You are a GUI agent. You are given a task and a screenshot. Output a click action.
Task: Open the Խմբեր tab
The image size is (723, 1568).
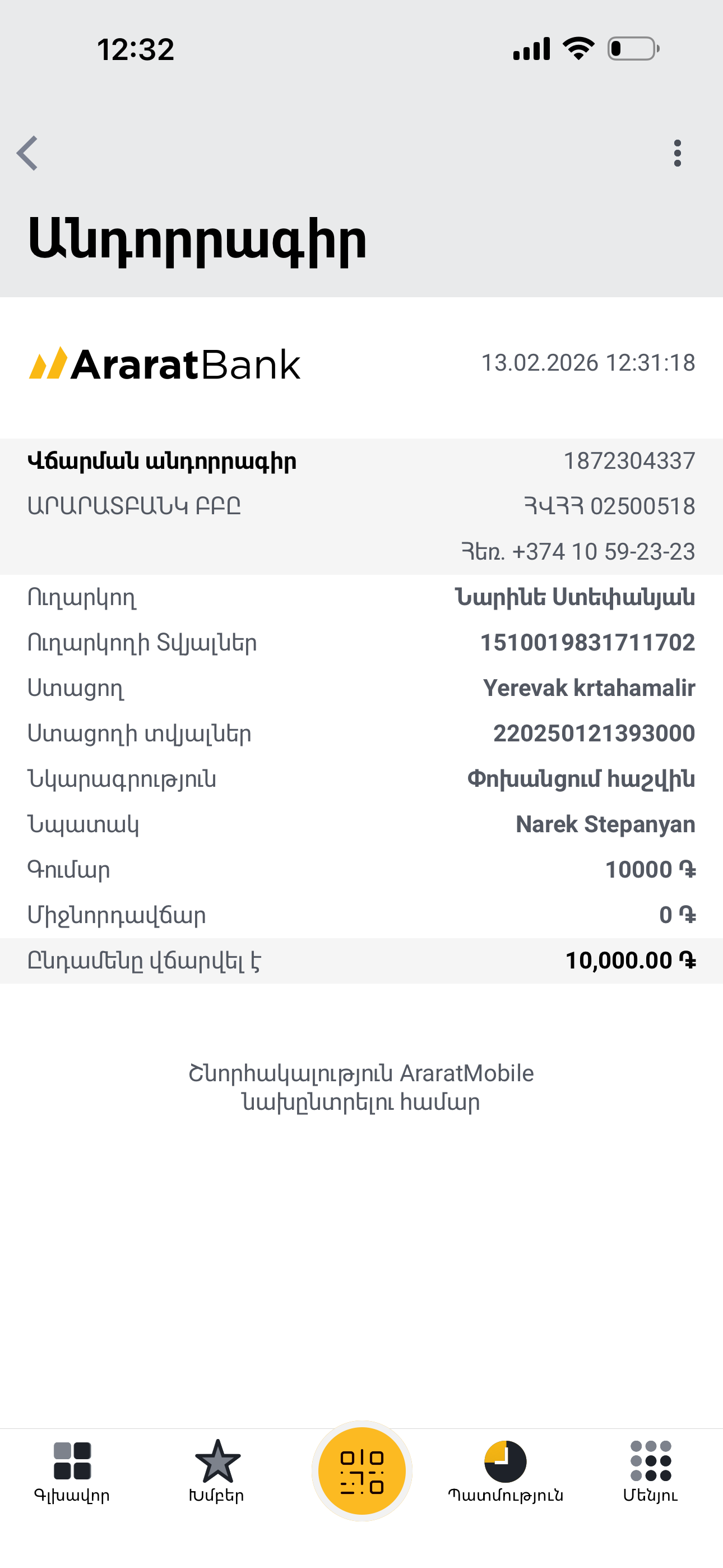[x=217, y=1470]
